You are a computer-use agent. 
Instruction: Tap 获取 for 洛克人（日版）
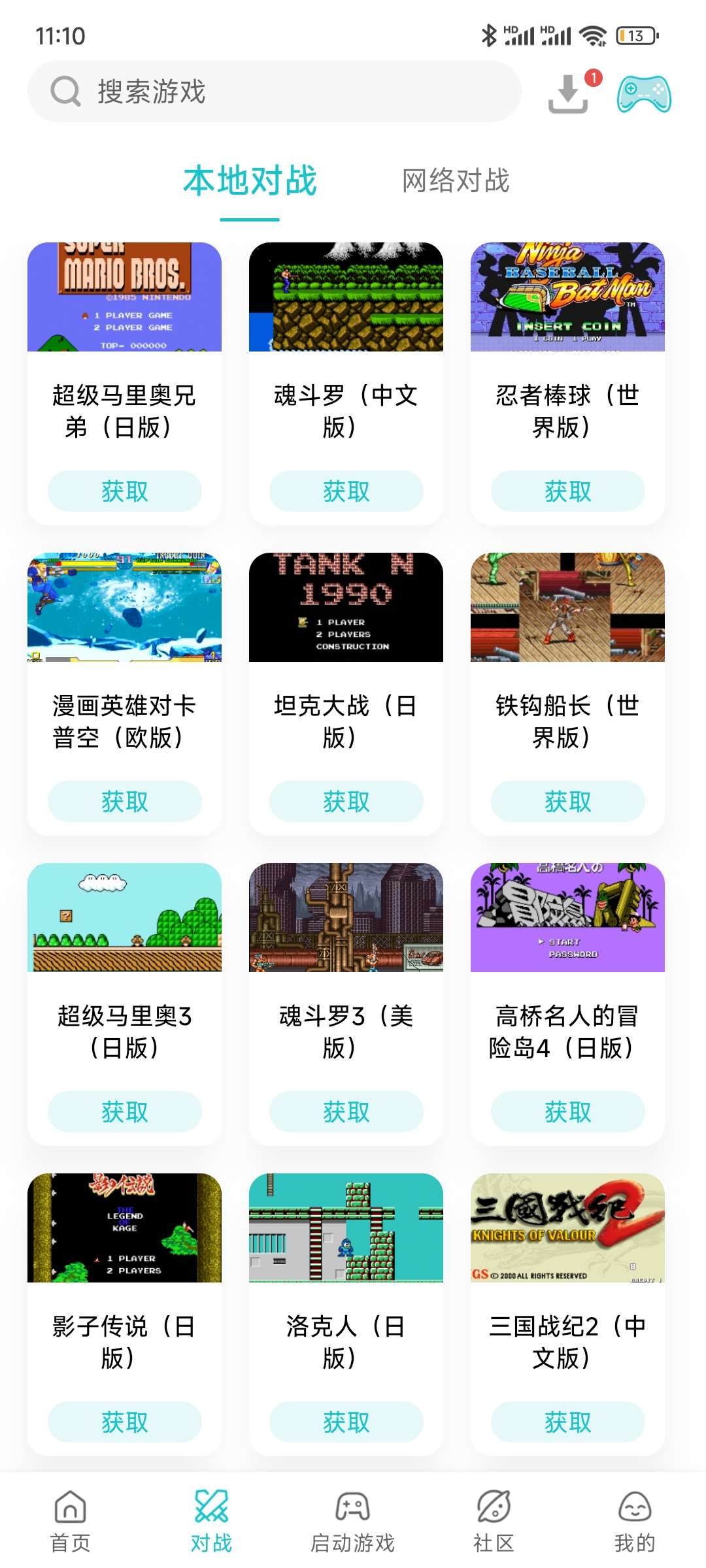(x=346, y=1422)
